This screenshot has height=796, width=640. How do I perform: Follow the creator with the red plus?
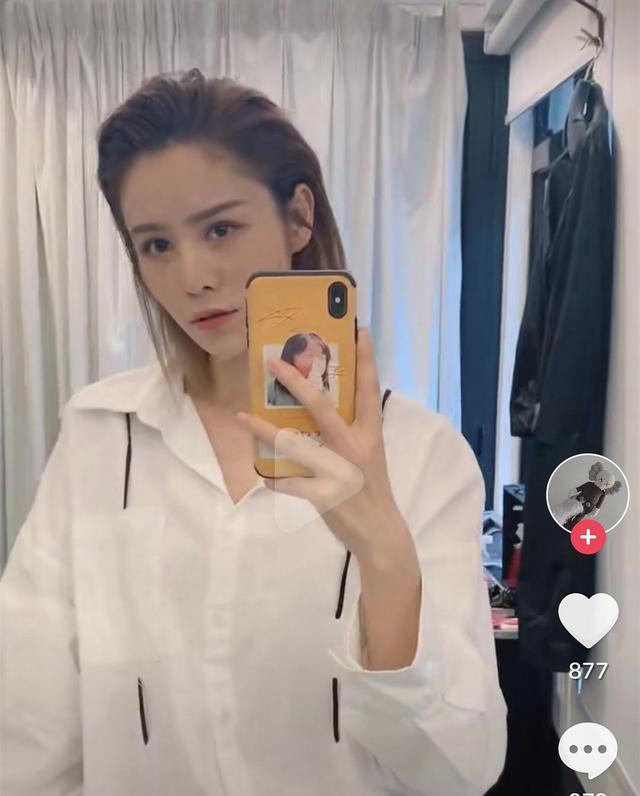[x=588, y=537]
